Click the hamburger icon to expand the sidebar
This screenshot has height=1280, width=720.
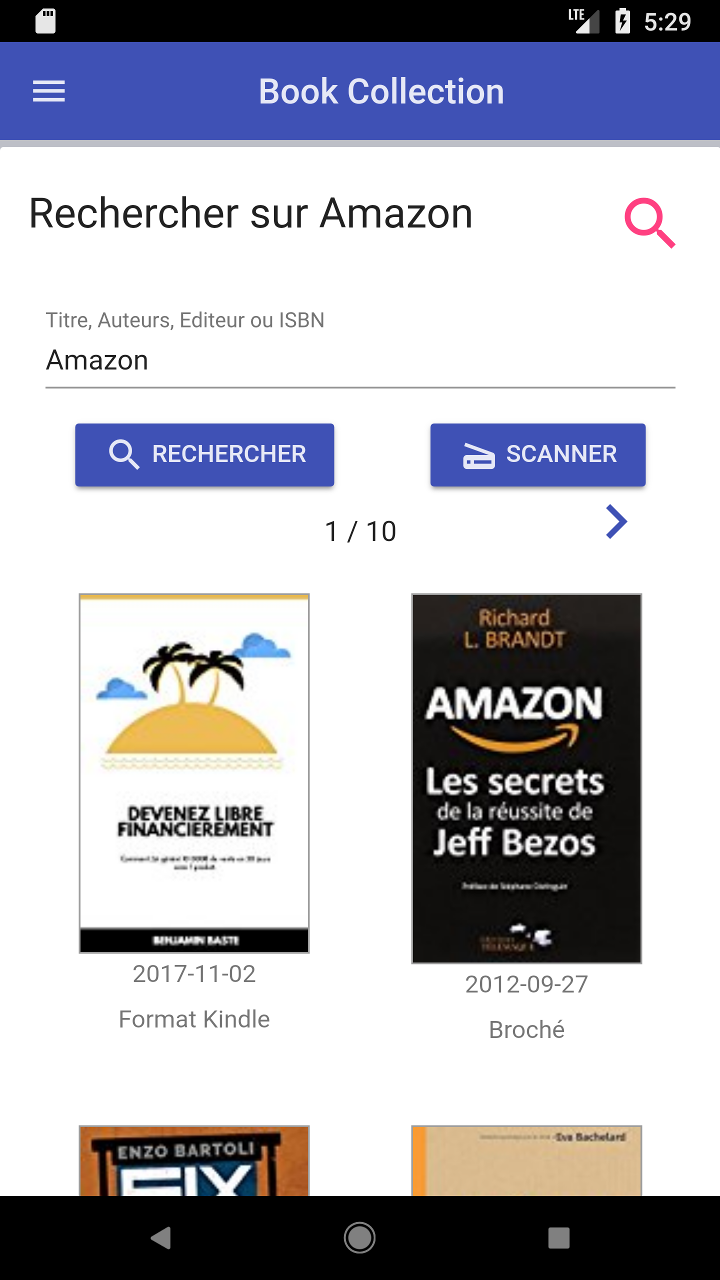pyautogui.click(x=48, y=91)
